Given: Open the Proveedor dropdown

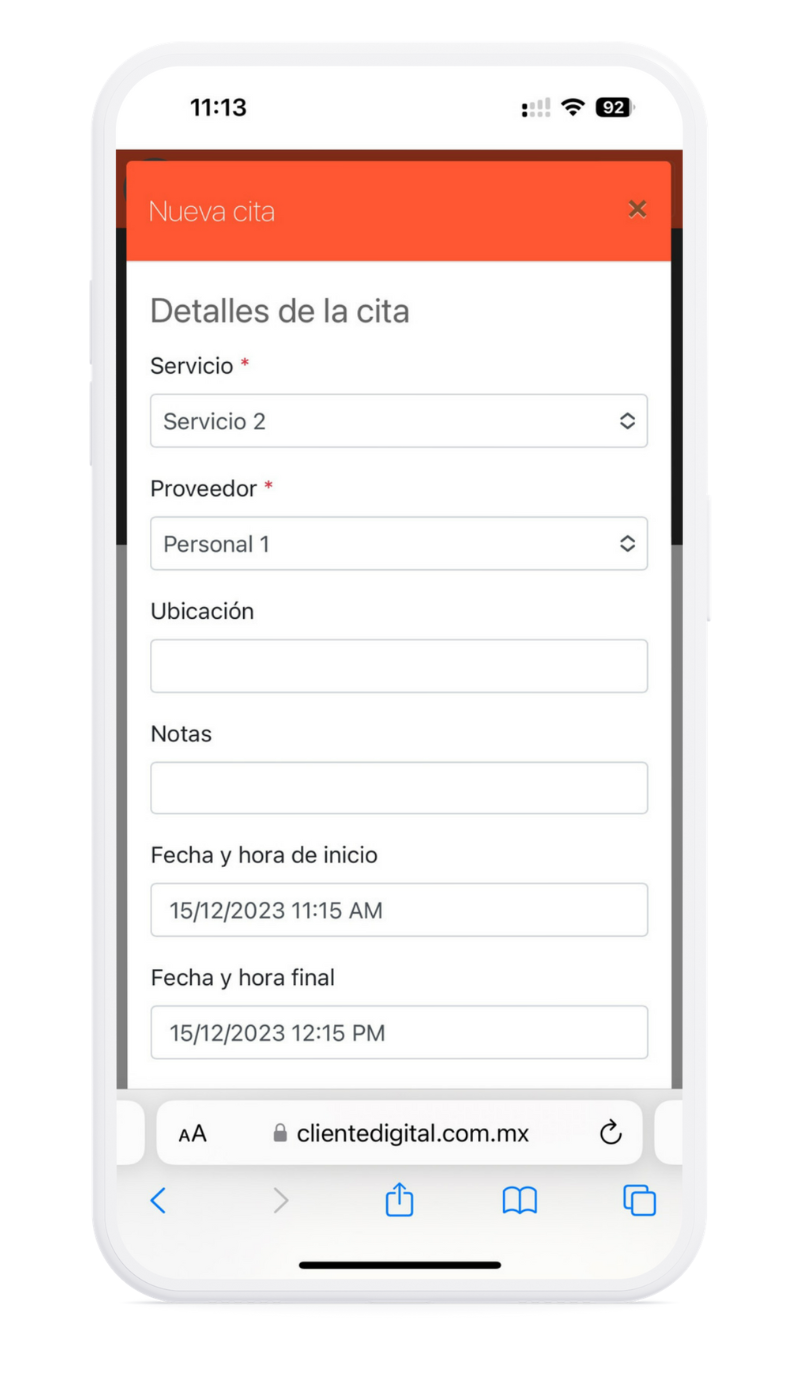Looking at the screenshot, I should click(398, 544).
